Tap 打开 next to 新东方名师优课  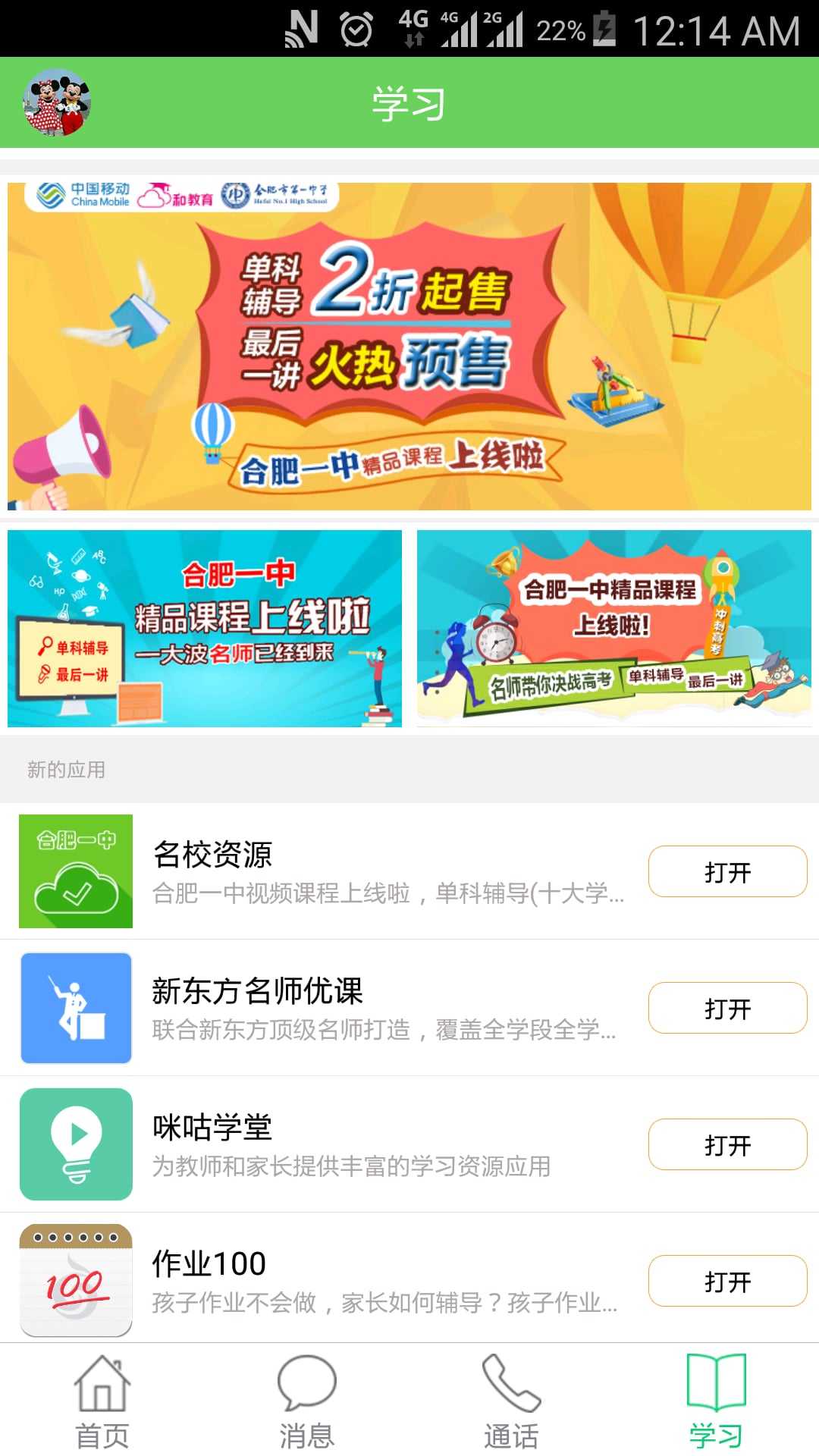click(x=727, y=1008)
